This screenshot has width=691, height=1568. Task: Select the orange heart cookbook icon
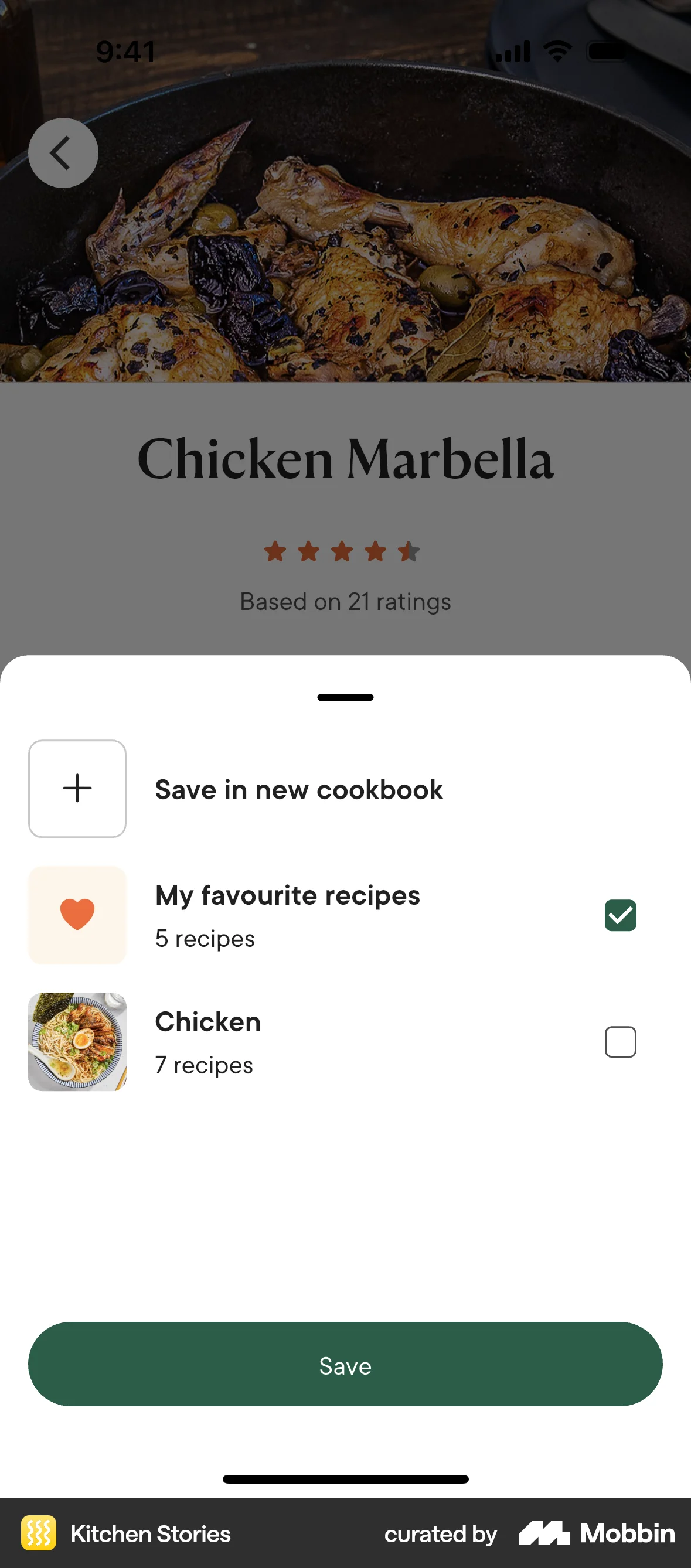tap(77, 915)
